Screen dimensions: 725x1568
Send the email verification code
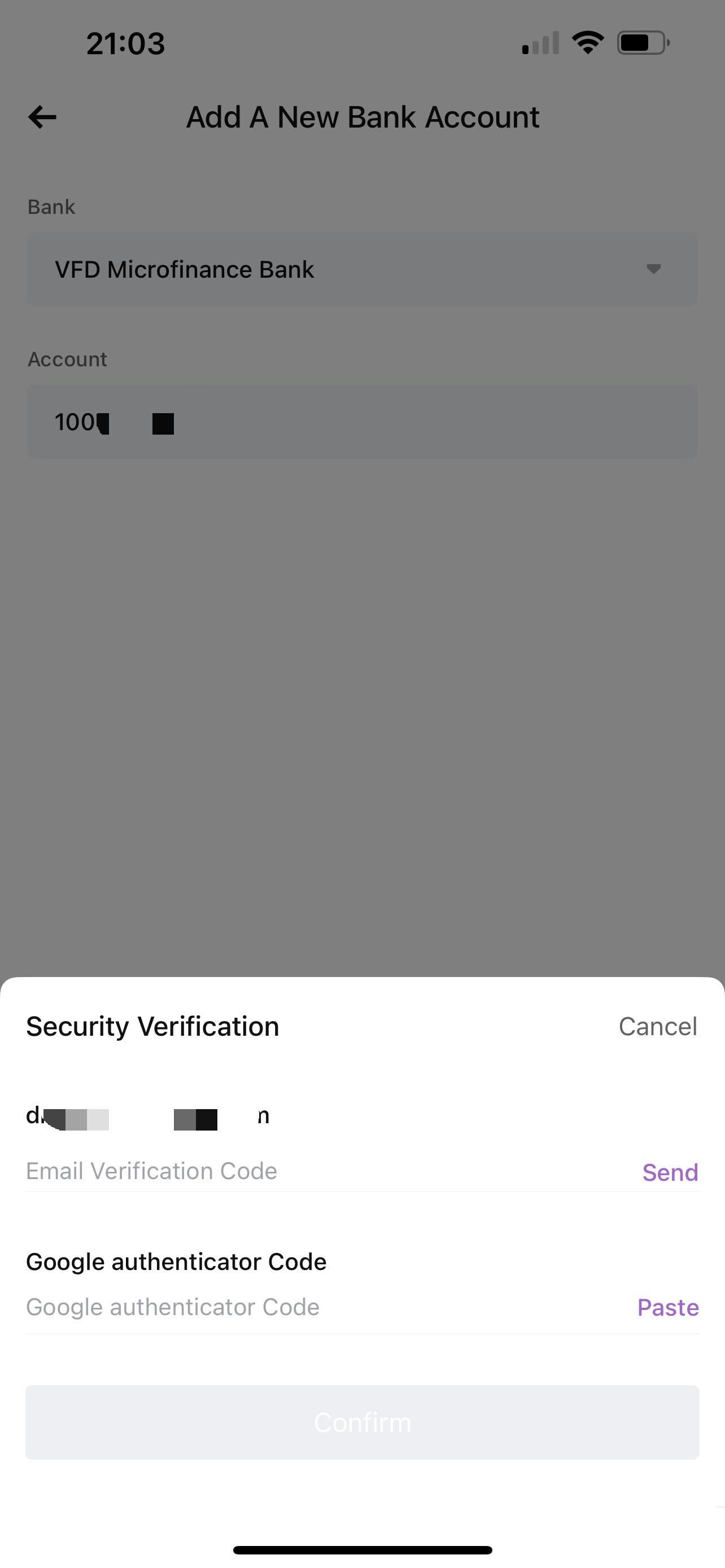point(670,1172)
